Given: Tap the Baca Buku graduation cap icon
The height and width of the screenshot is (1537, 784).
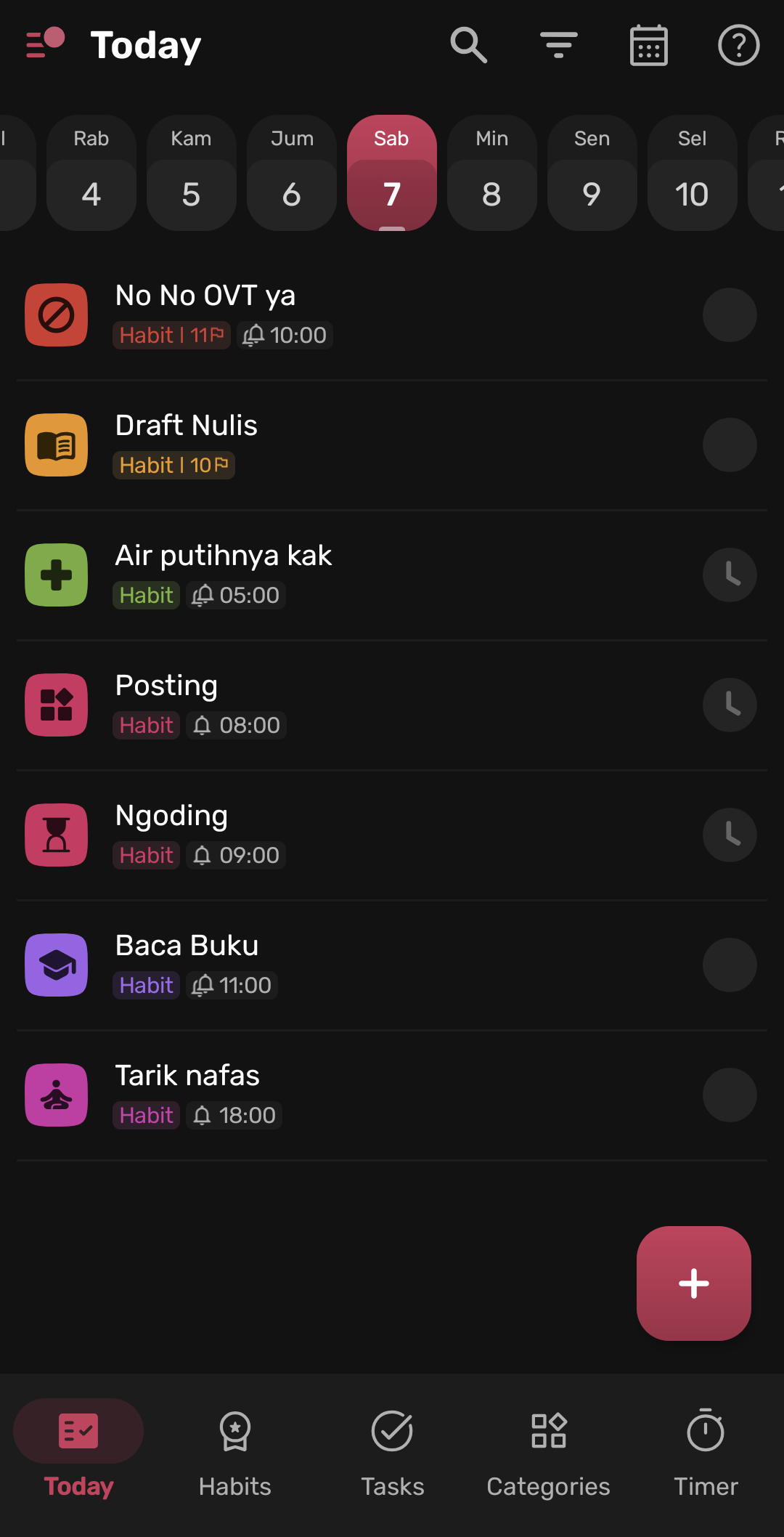Looking at the screenshot, I should 56,965.
